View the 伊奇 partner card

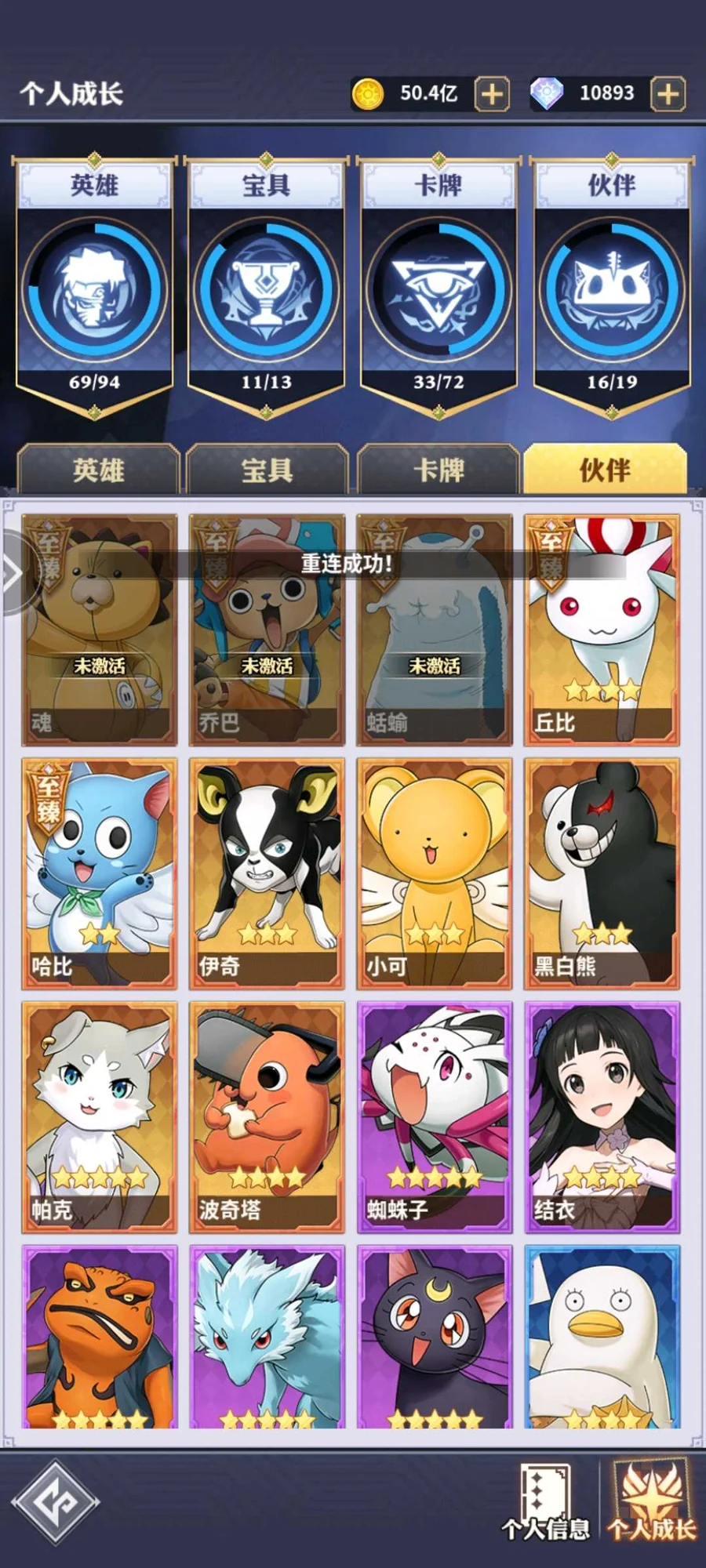click(x=267, y=873)
